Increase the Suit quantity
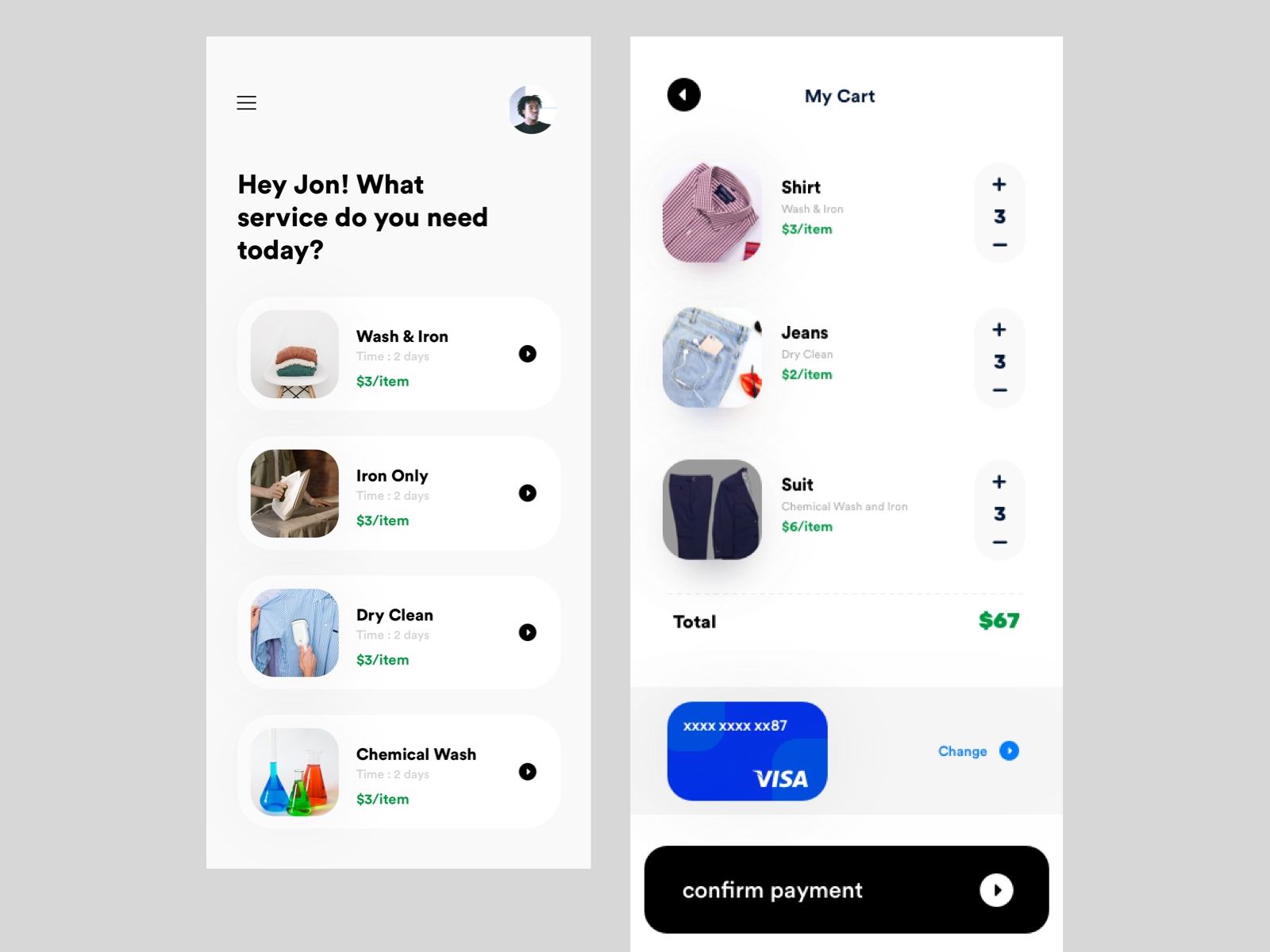The image size is (1270, 952). pyautogui.click(x=999, y=482)
